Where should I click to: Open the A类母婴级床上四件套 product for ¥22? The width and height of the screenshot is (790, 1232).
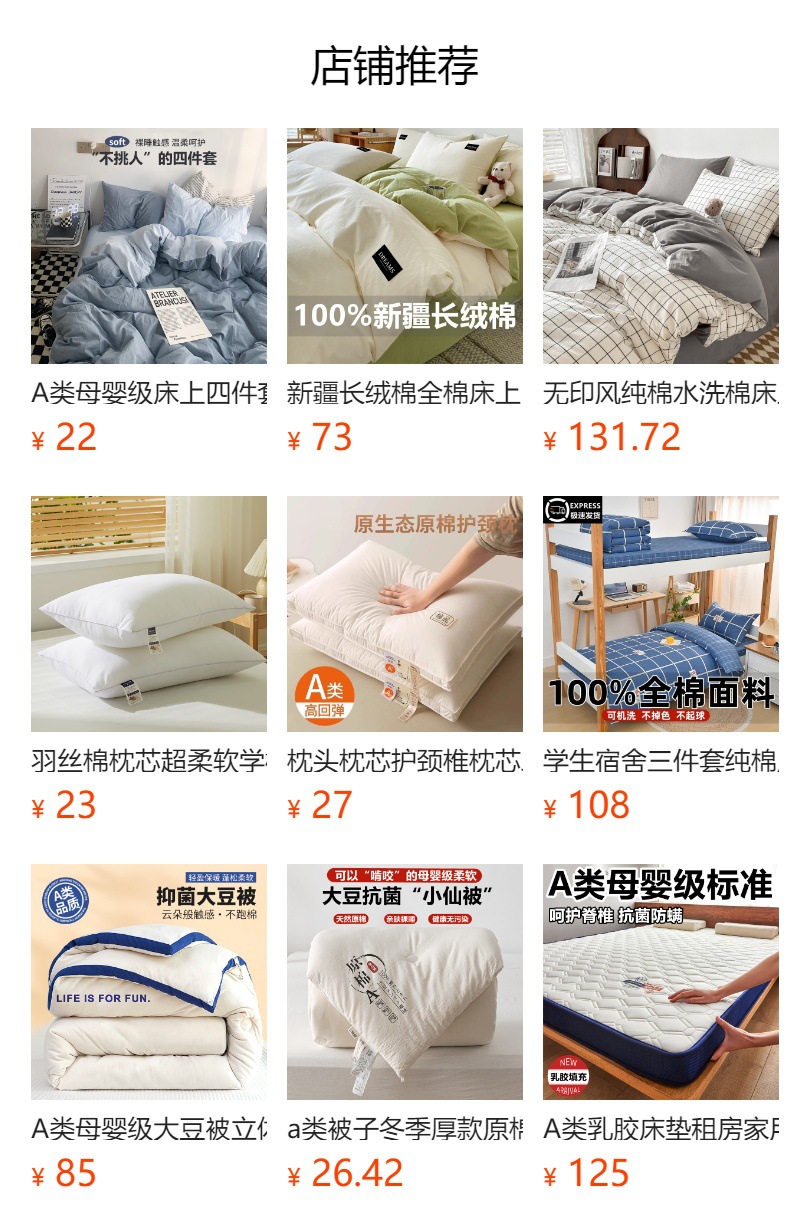tap(149, 246)
